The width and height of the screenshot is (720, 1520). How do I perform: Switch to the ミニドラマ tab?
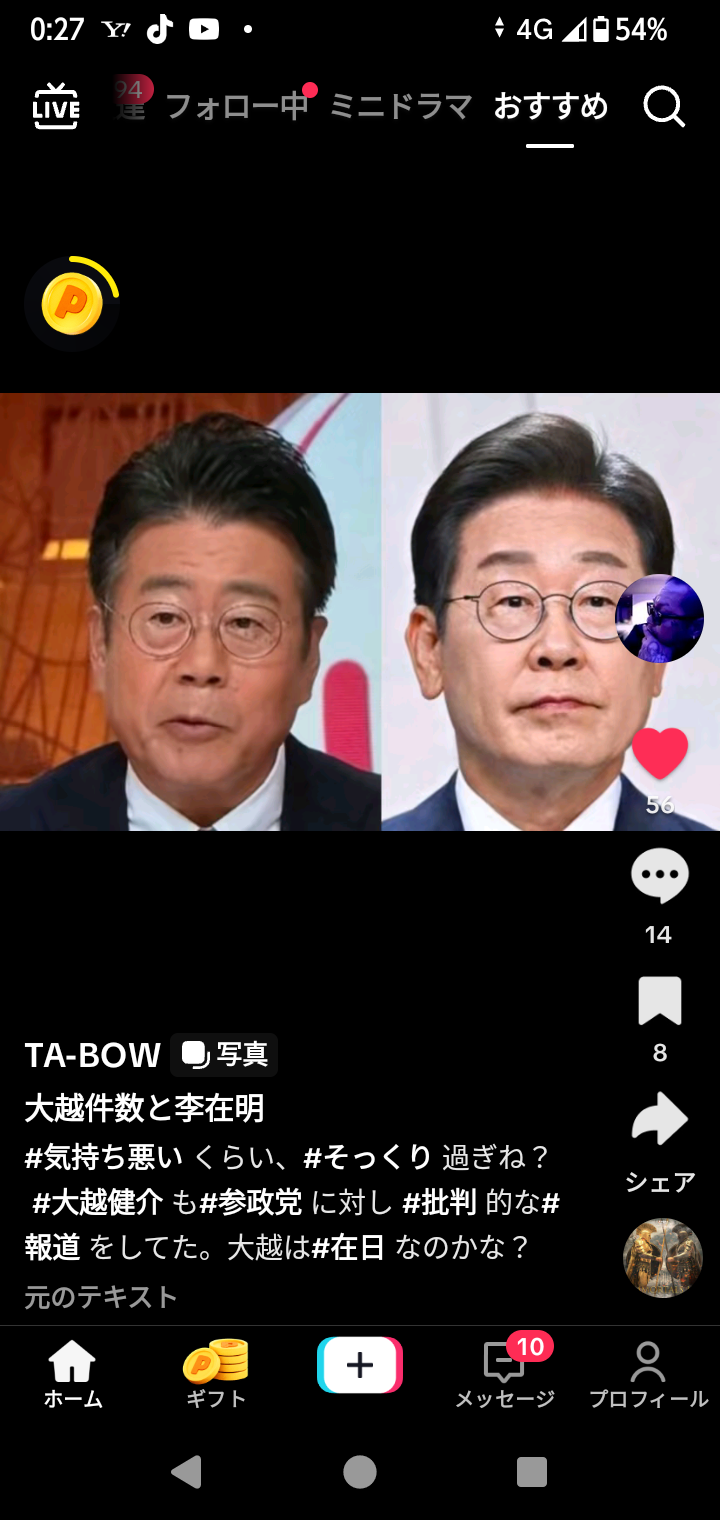click(400, 105)
